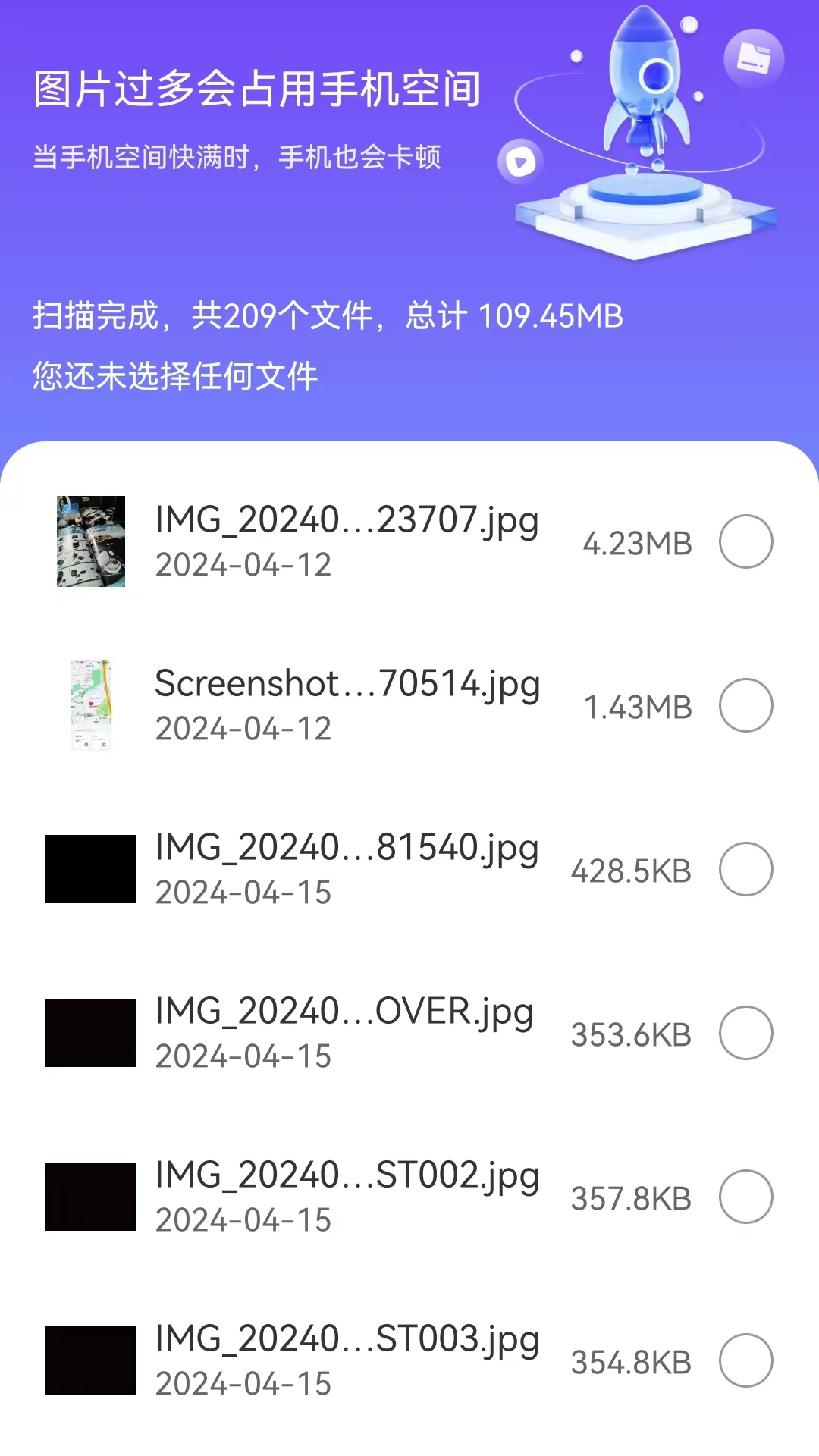This screenshot has width=819, height=1456.
Task: Preview the Screenshot...70514.jpg map thumbnail
Action: (x=91, y=705)
